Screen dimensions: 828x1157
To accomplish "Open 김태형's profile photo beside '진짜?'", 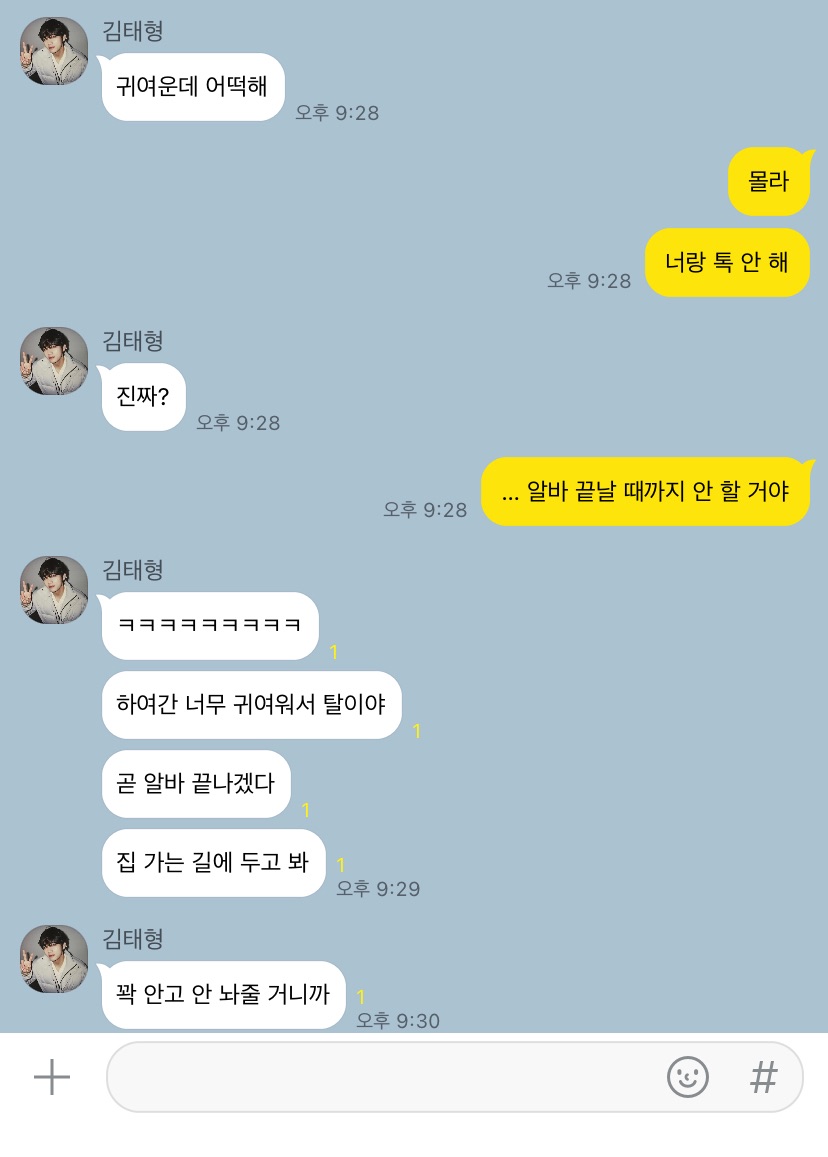I will (x=54, y=361).
